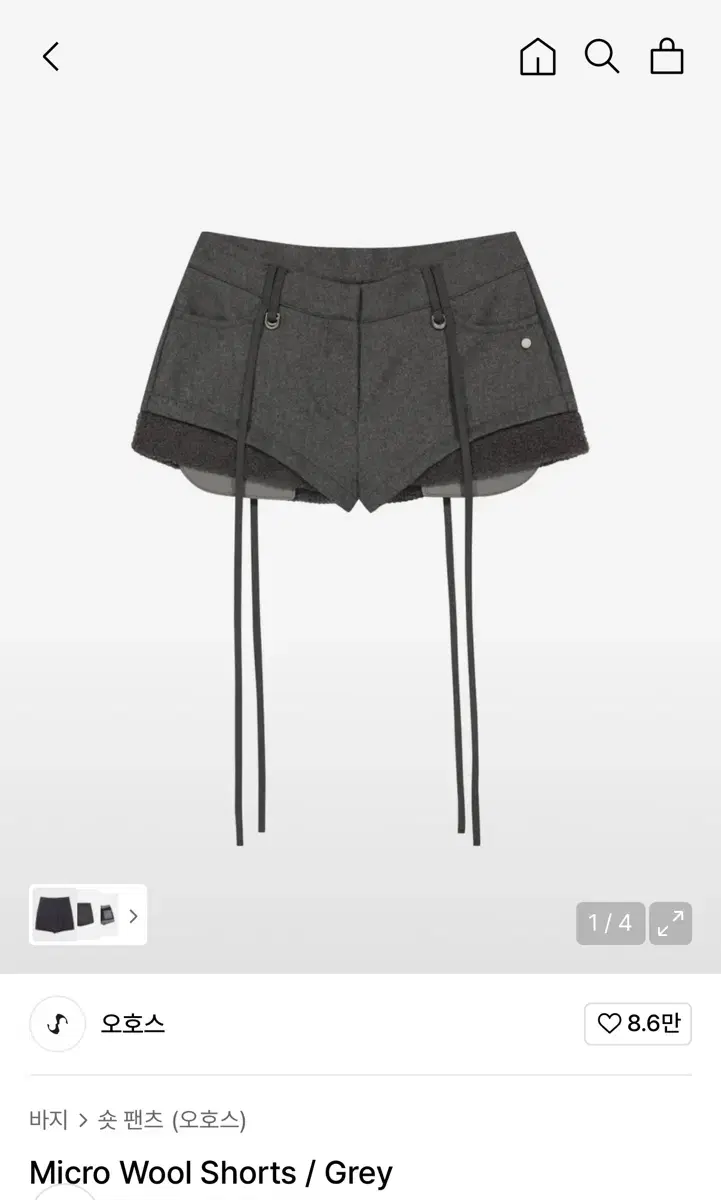The height and width of the screenshot is (1200, 721).
Task: Navigate back using the back arrow
Action: click(50, 57)
